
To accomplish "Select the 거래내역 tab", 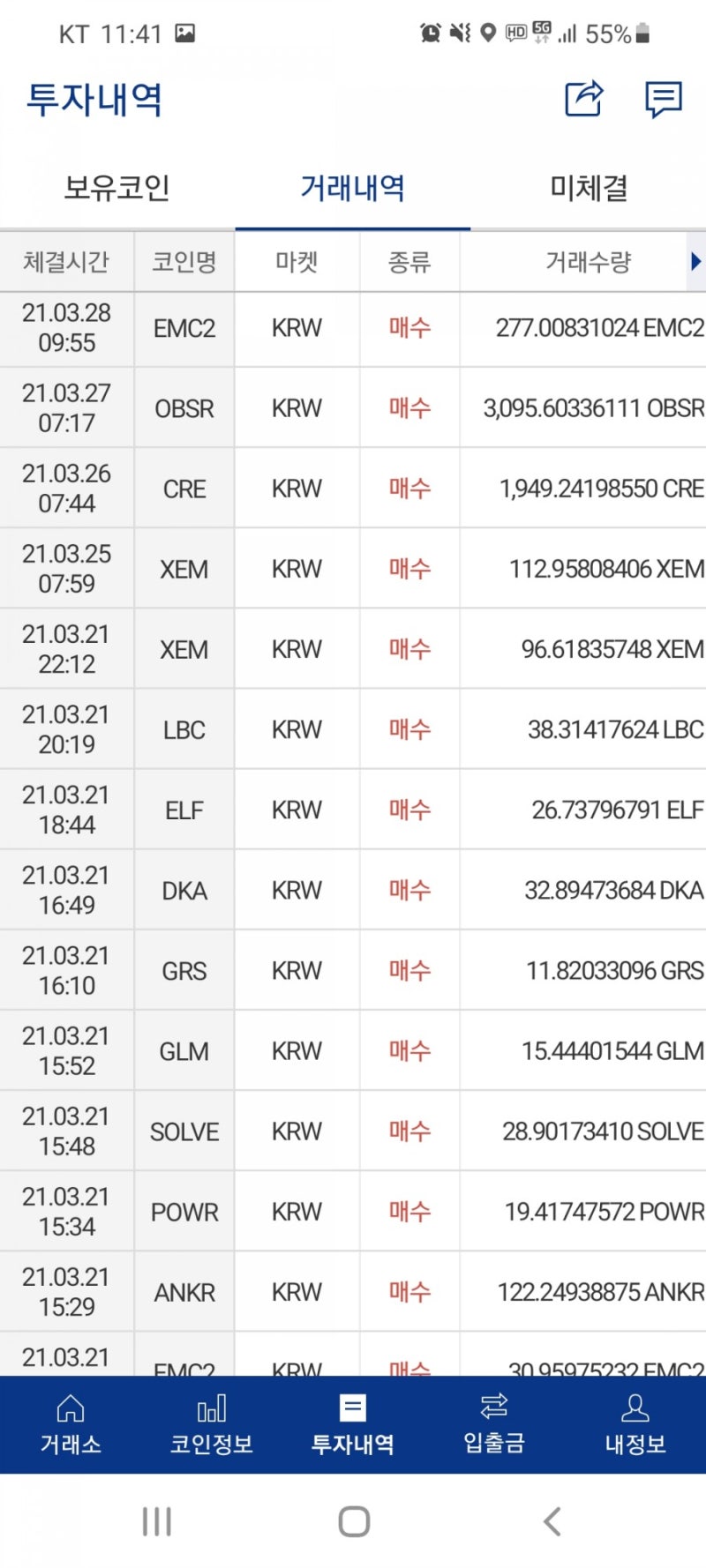I will click(352, 188).
